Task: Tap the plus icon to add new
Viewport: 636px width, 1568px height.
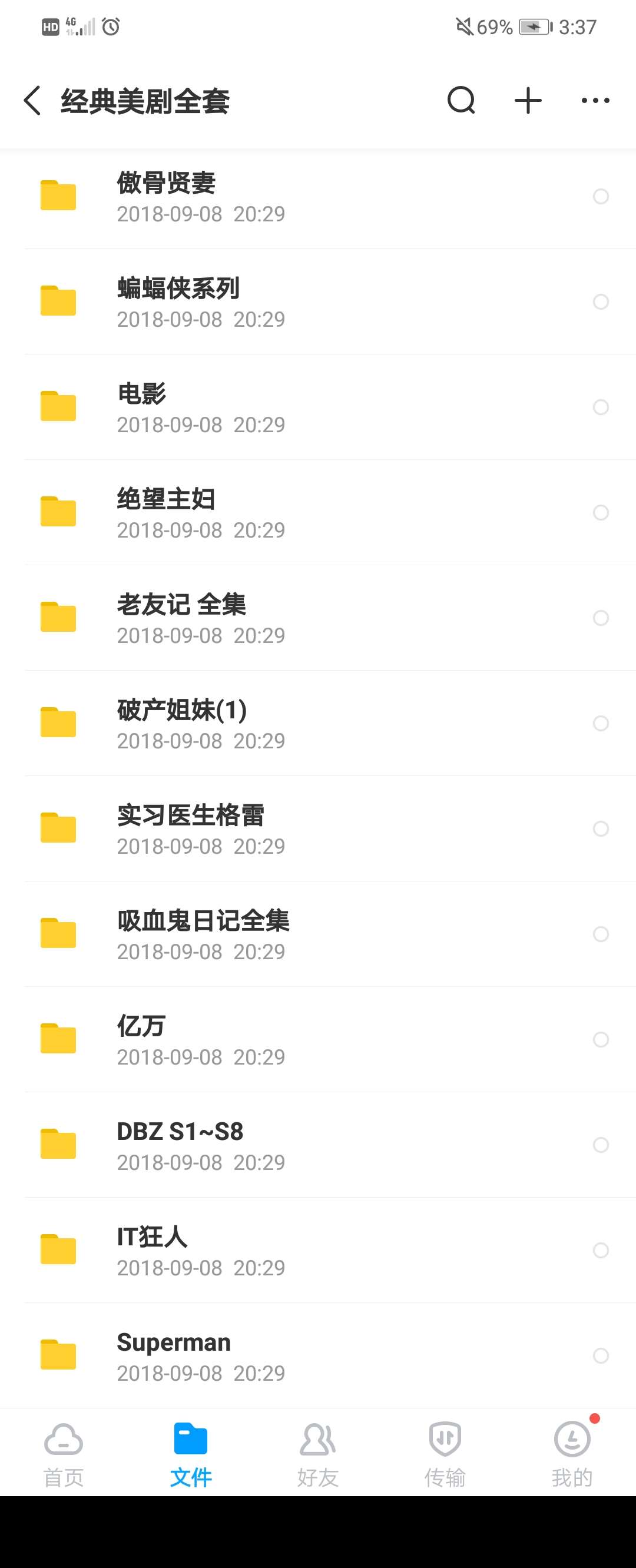Action: pos(528,101)
